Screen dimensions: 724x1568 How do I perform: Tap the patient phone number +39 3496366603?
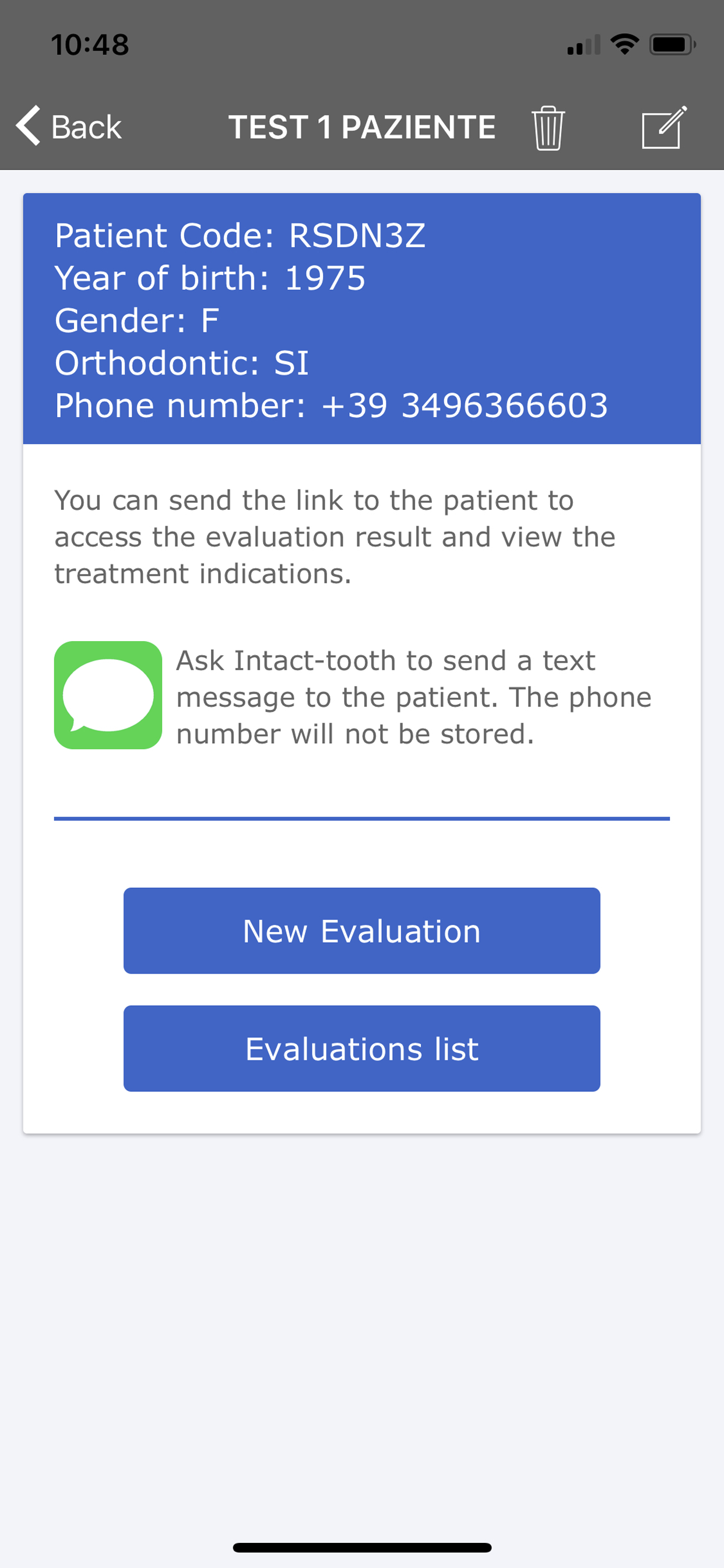pos(332,404)
